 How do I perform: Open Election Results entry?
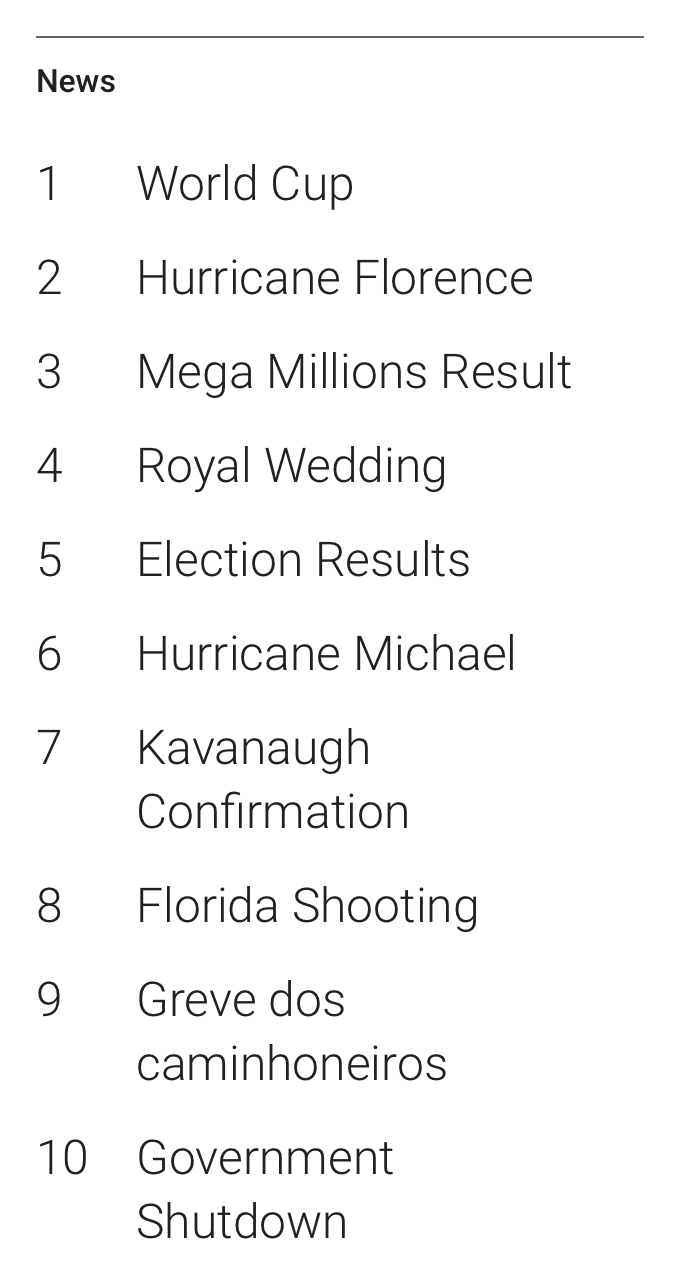[303, 560]
